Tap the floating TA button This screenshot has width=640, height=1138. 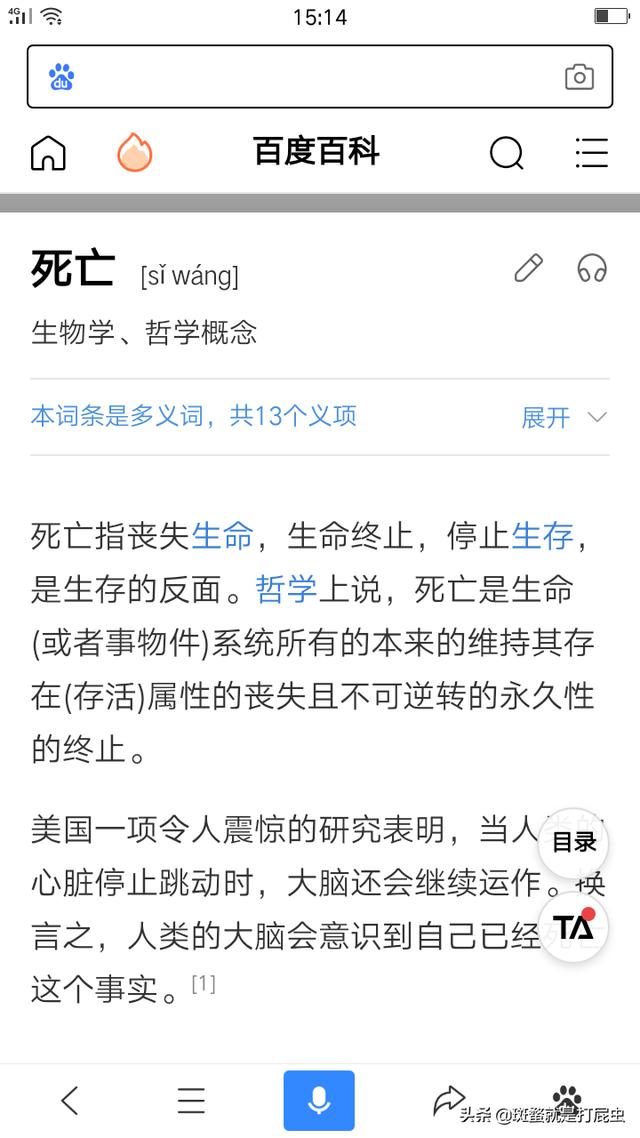coord(574,927)
